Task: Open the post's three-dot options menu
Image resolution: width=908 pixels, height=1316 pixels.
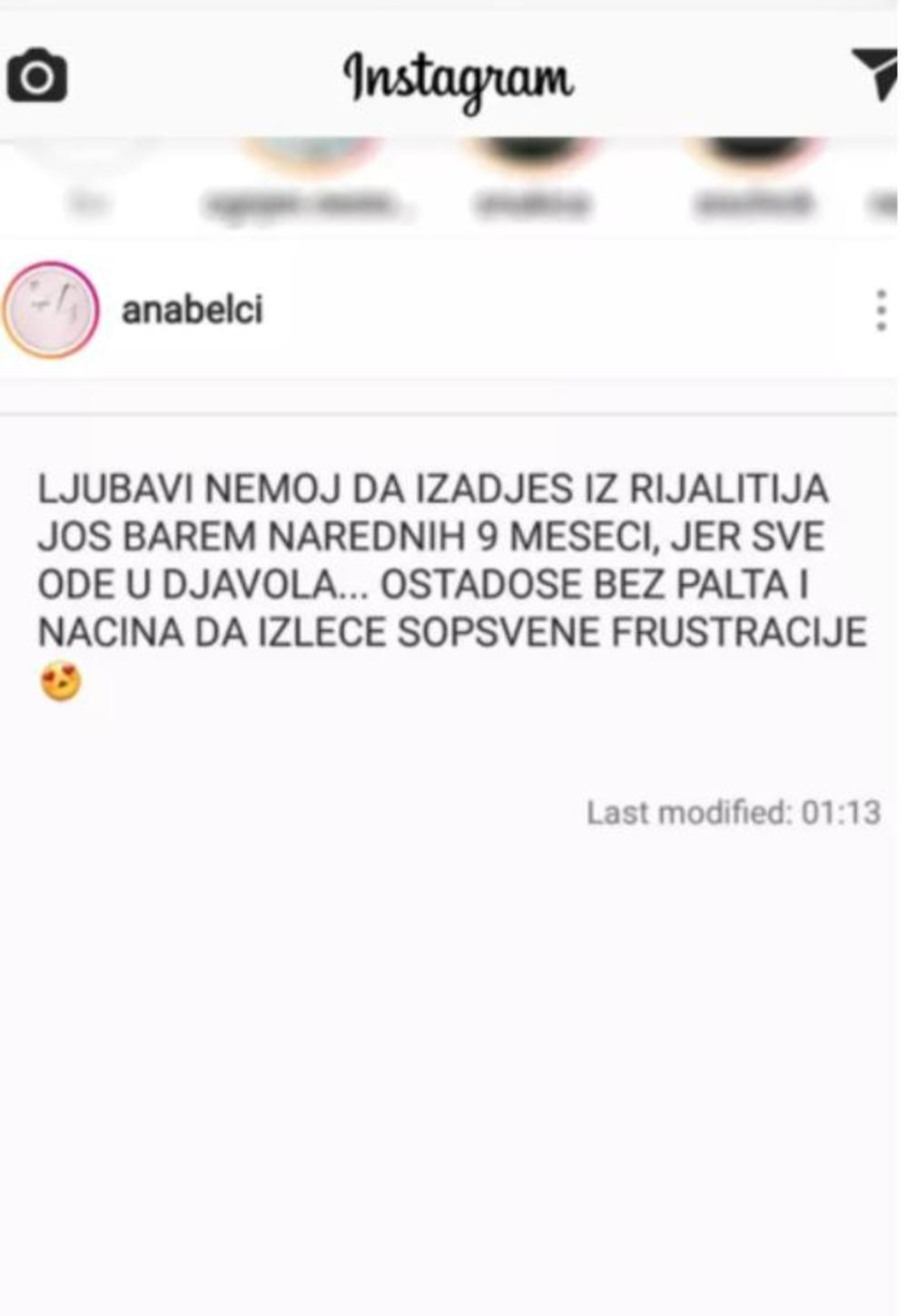Action: pos(880,311)
